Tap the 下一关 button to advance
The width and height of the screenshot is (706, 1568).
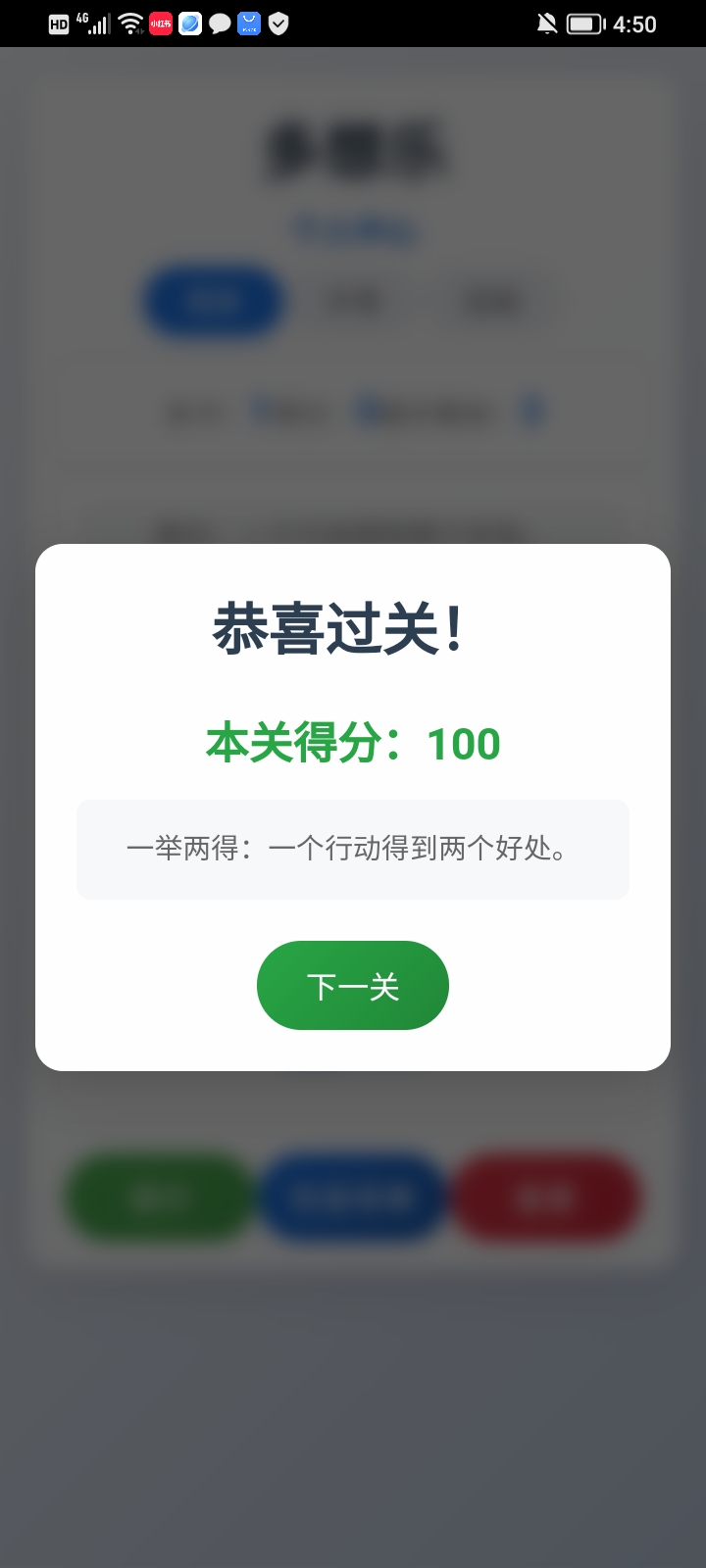click(x=353, y=985)
